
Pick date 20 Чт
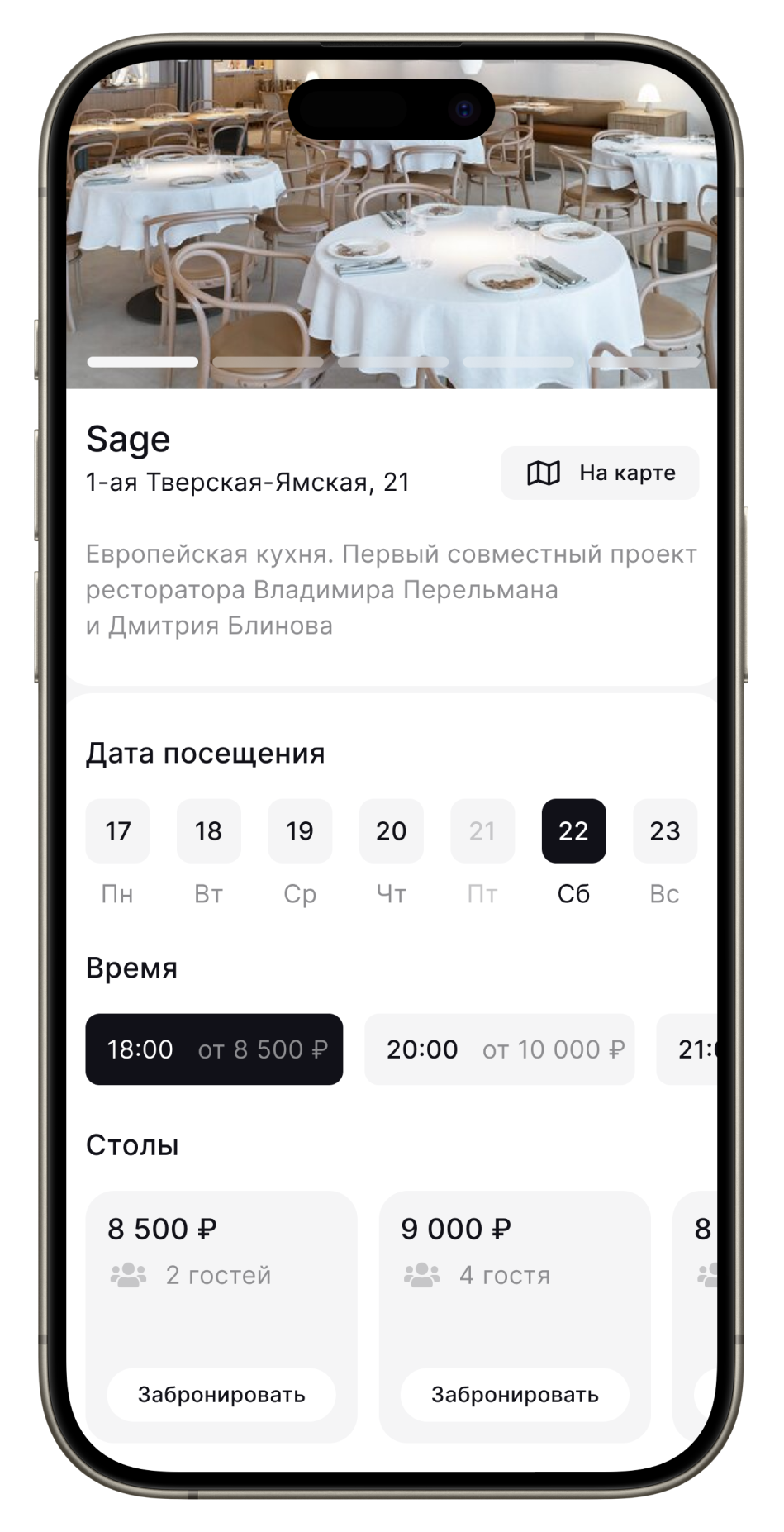tap(391, 830)
